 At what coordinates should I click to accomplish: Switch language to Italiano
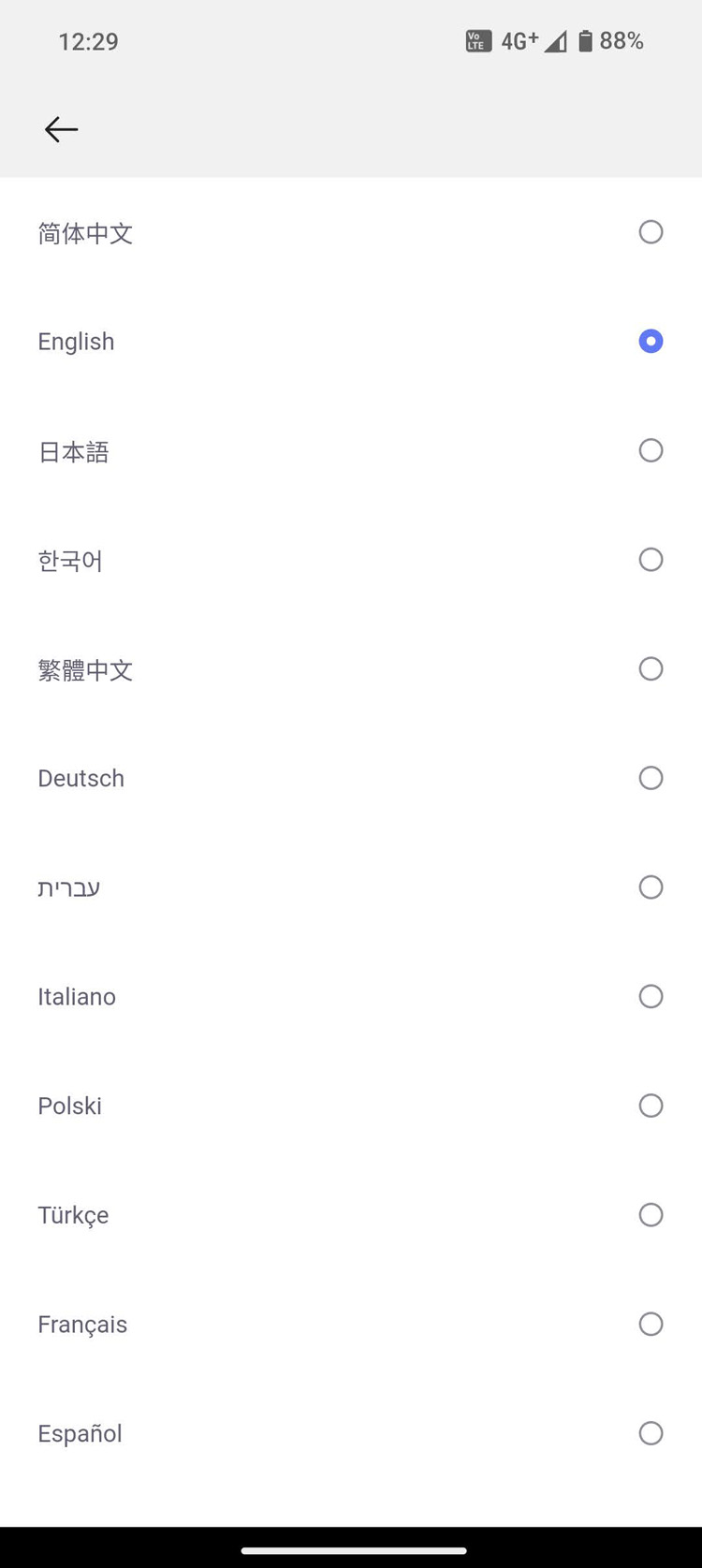point(351,996)
